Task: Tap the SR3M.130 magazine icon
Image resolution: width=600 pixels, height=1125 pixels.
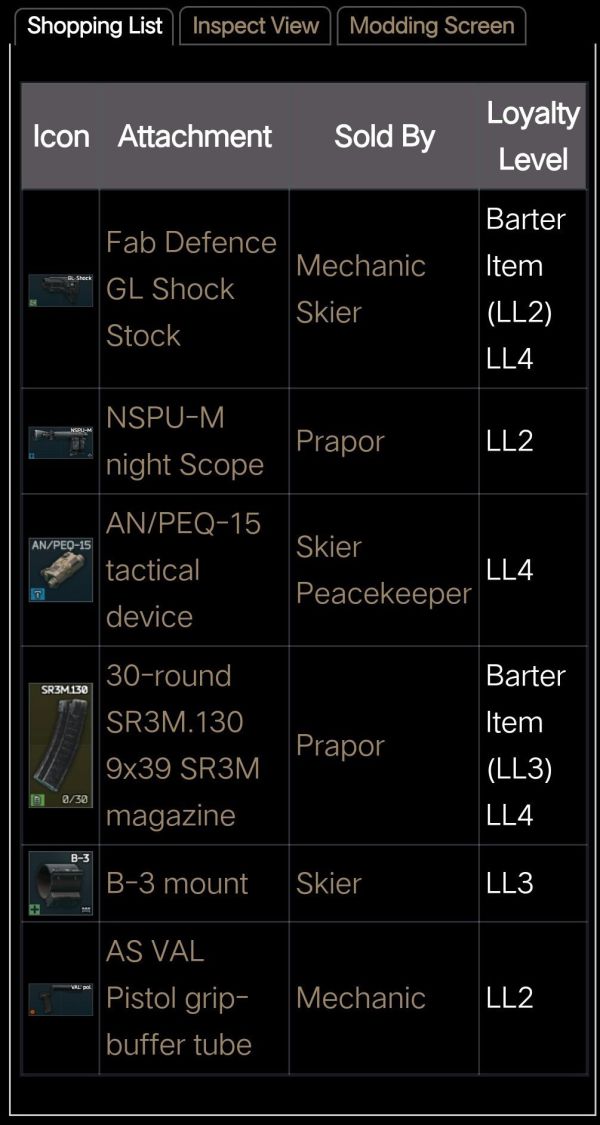Action: [60, 745]
